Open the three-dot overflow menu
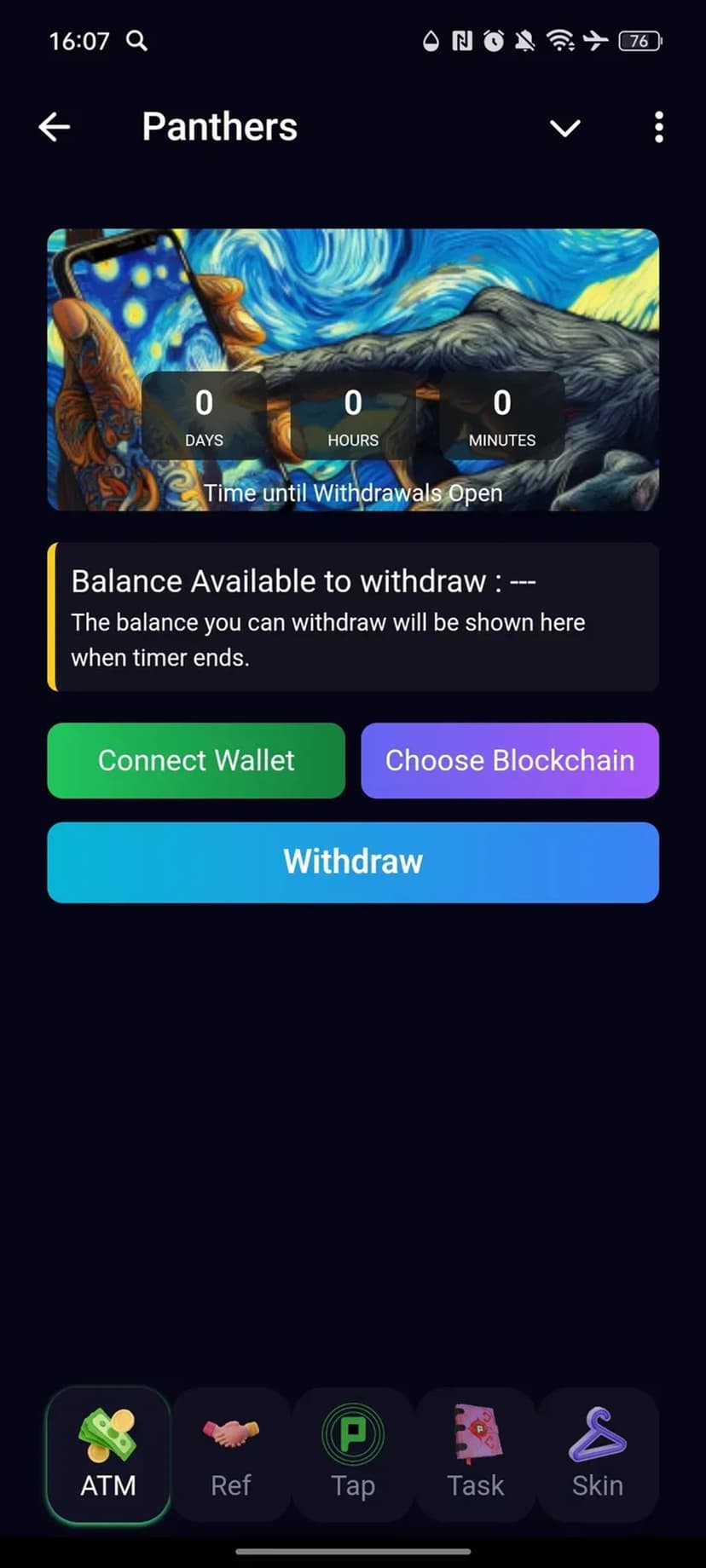This screenshot has height=1568, width=706. click(658, 128)
